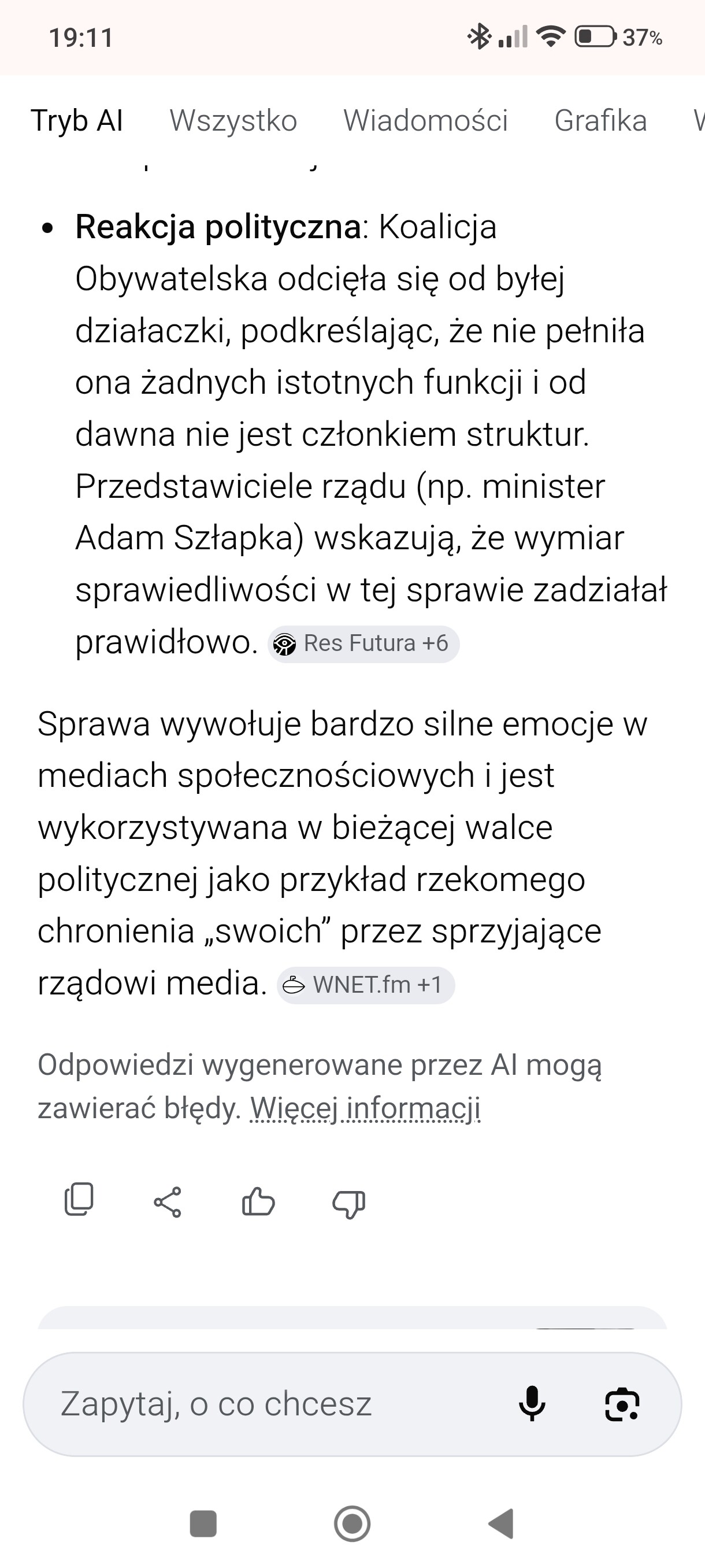Go to the home screen

coord(352,1523)
